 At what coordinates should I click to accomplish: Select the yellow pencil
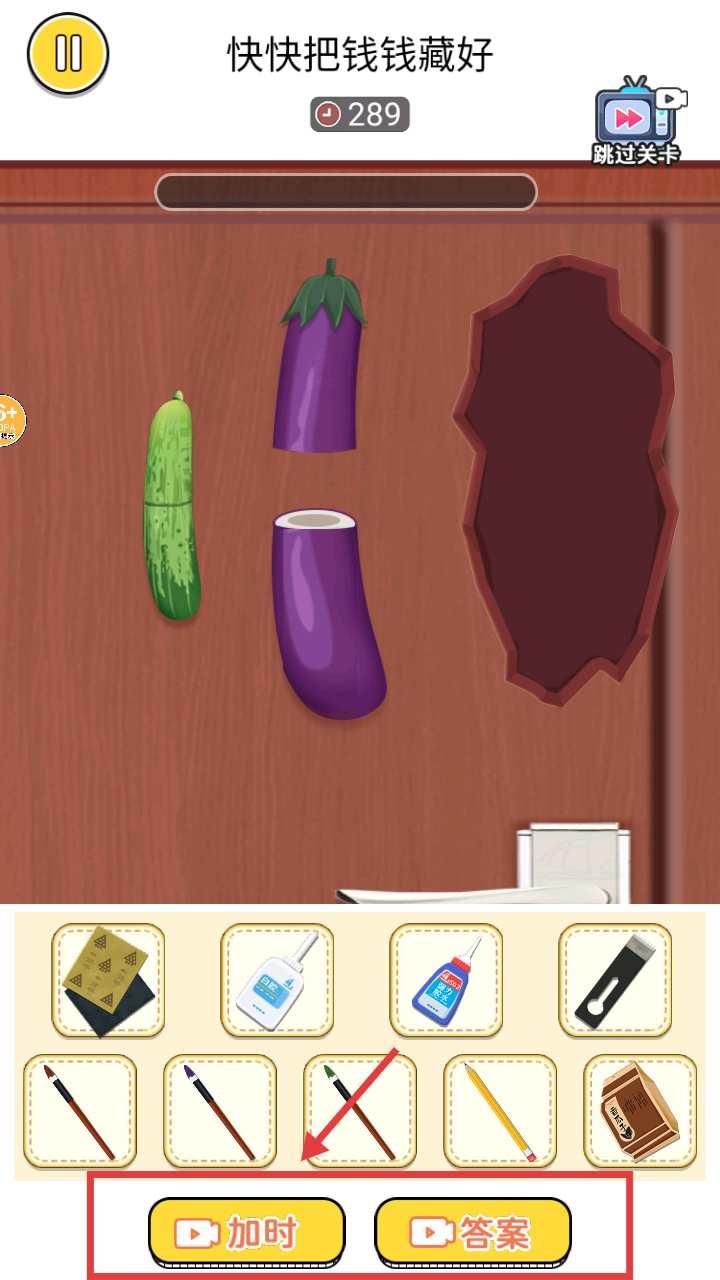[500, 1111]
